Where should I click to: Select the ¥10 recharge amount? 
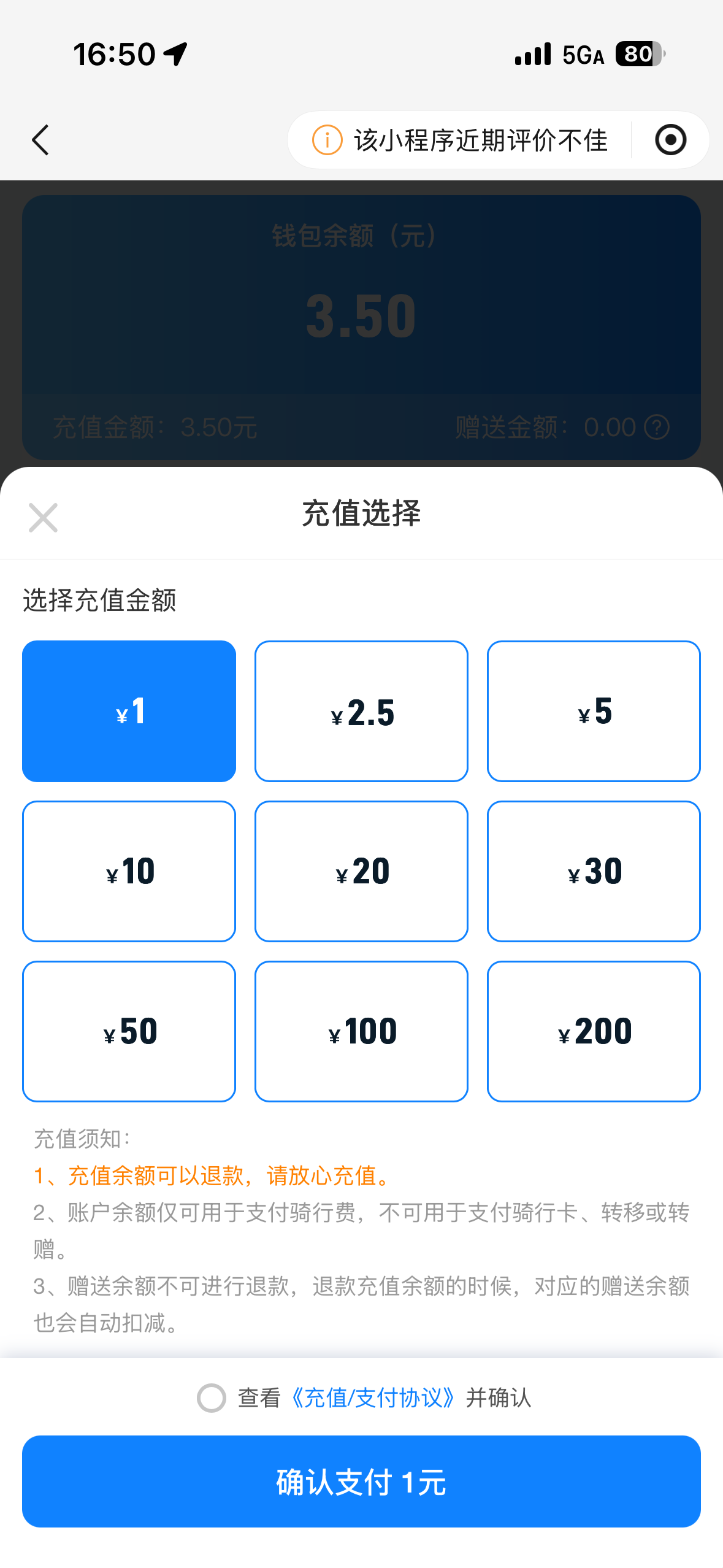(129, 871)
